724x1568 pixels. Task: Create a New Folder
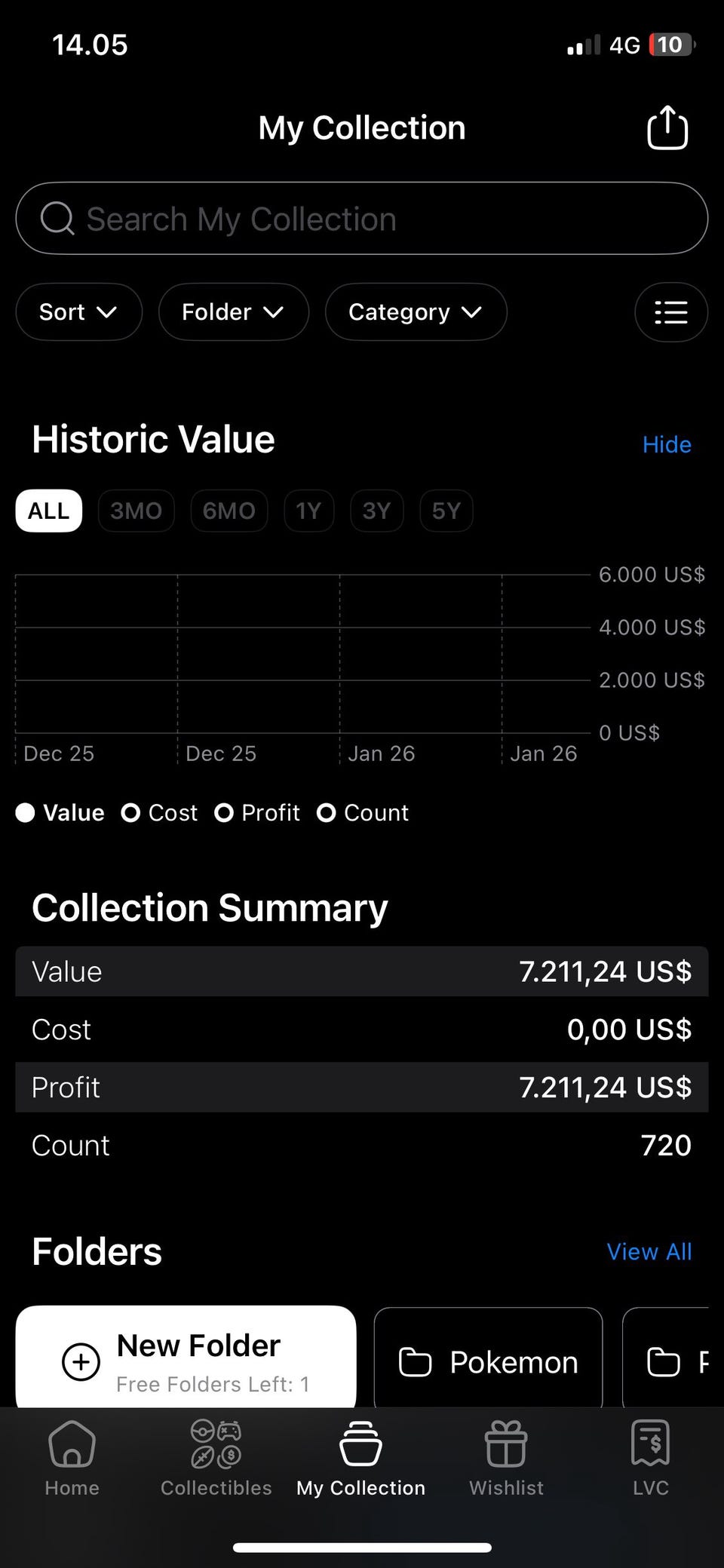pyautogui.click(x=186, y=1361)
